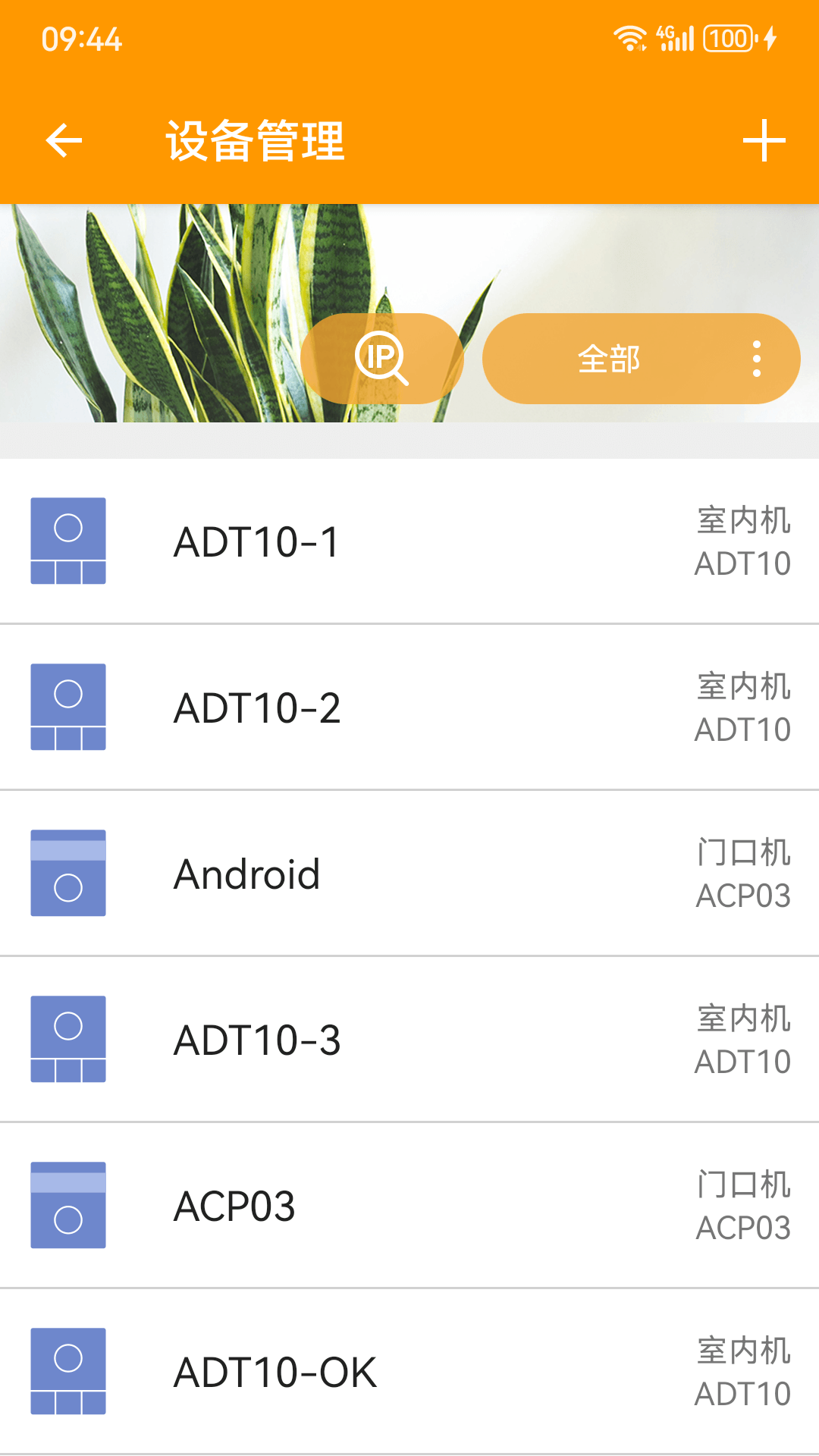Image resolution: width=819 pixels, height=1456 pixels.
Task: Select the ADT10-1 indoor unit icon
Action: (67, 540)
